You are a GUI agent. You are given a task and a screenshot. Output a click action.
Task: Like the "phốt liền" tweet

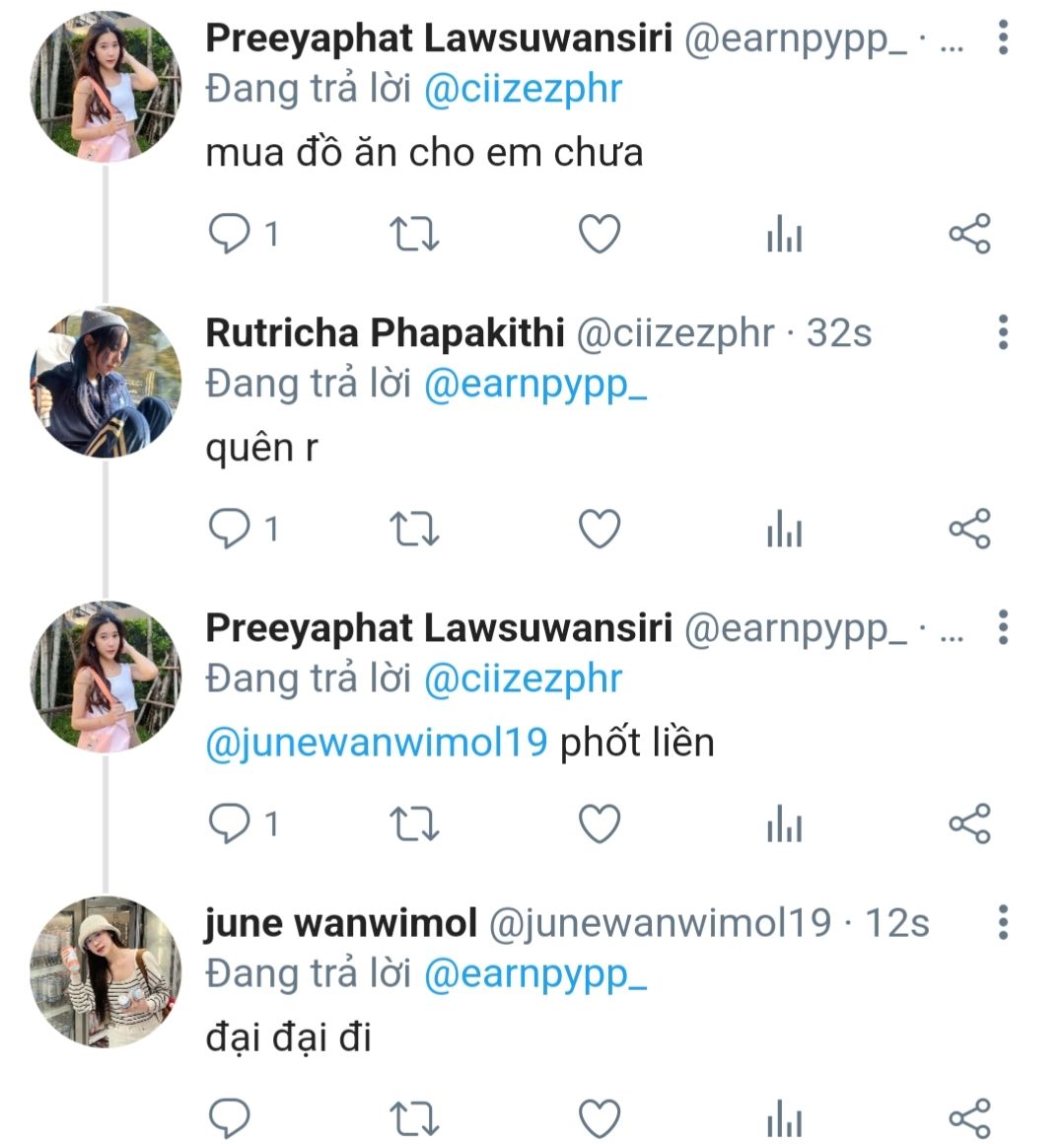point(599,824)
